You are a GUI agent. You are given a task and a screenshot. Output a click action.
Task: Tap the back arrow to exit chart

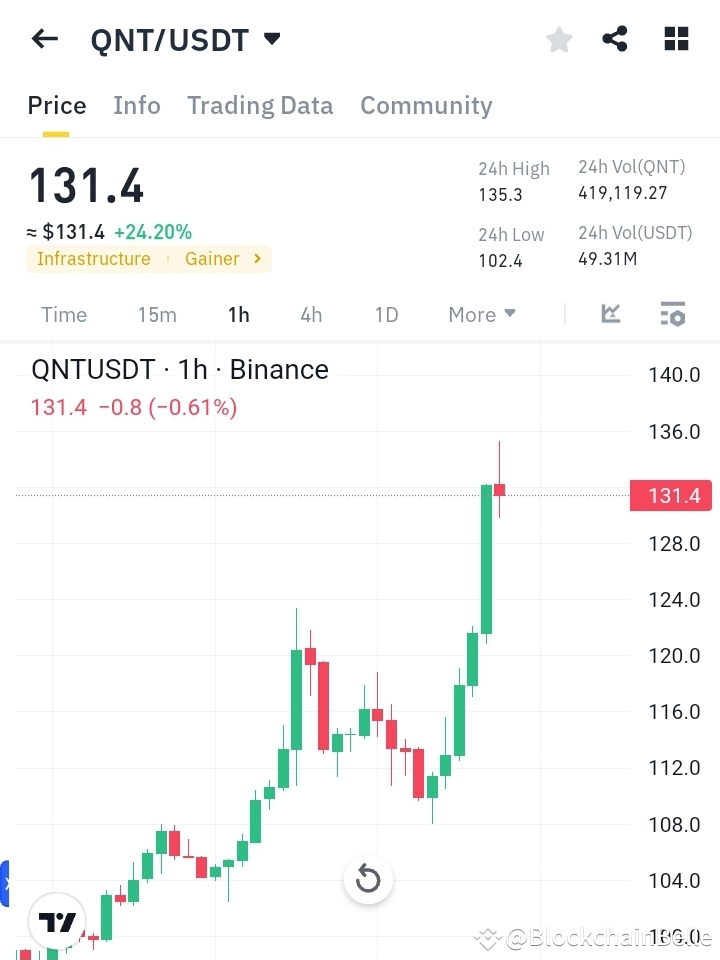(x=43, y=38)
